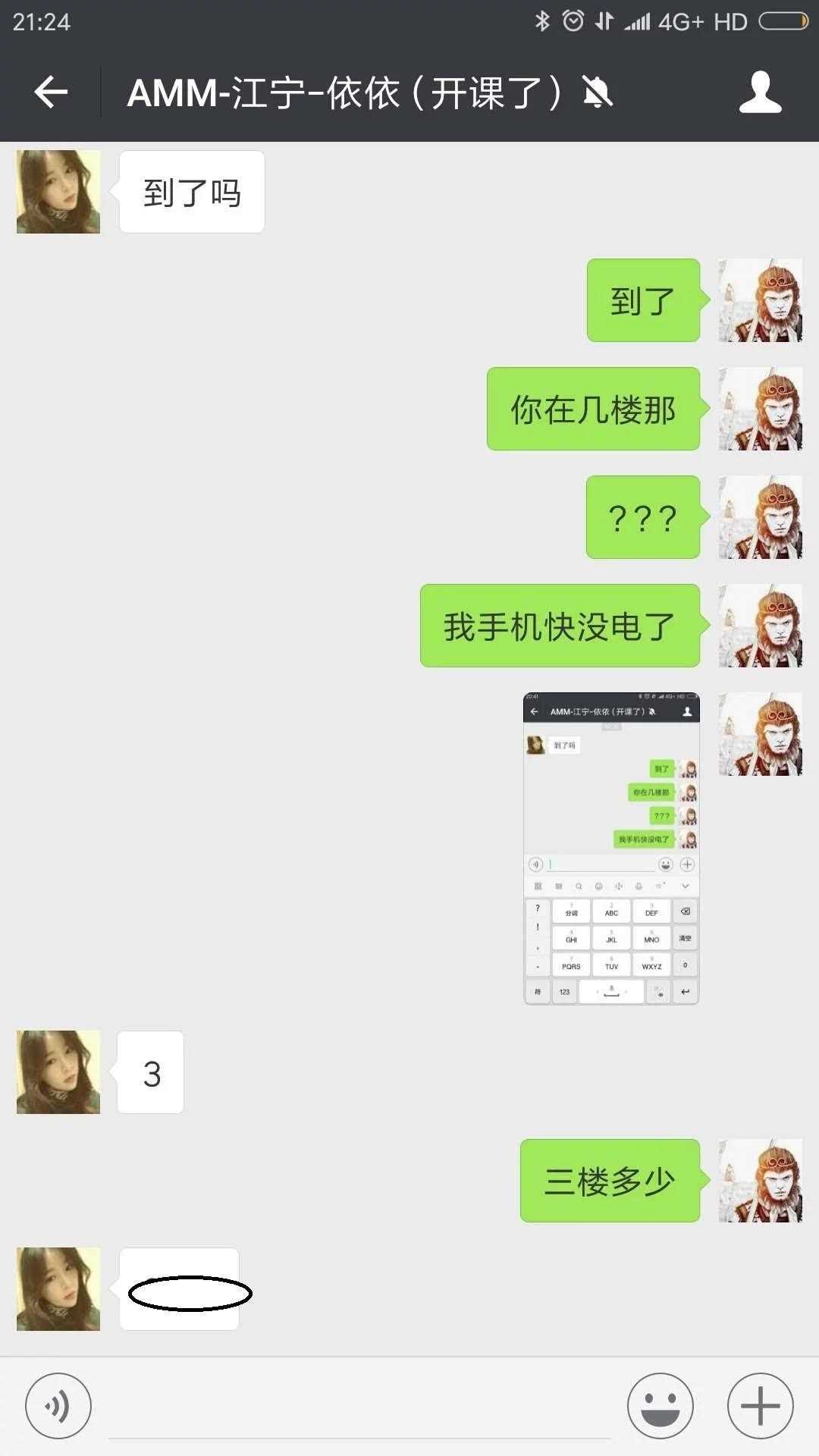Open the plus attachment menu
The width and height of the screenshot is (819, 1456).
(760, 1406)
